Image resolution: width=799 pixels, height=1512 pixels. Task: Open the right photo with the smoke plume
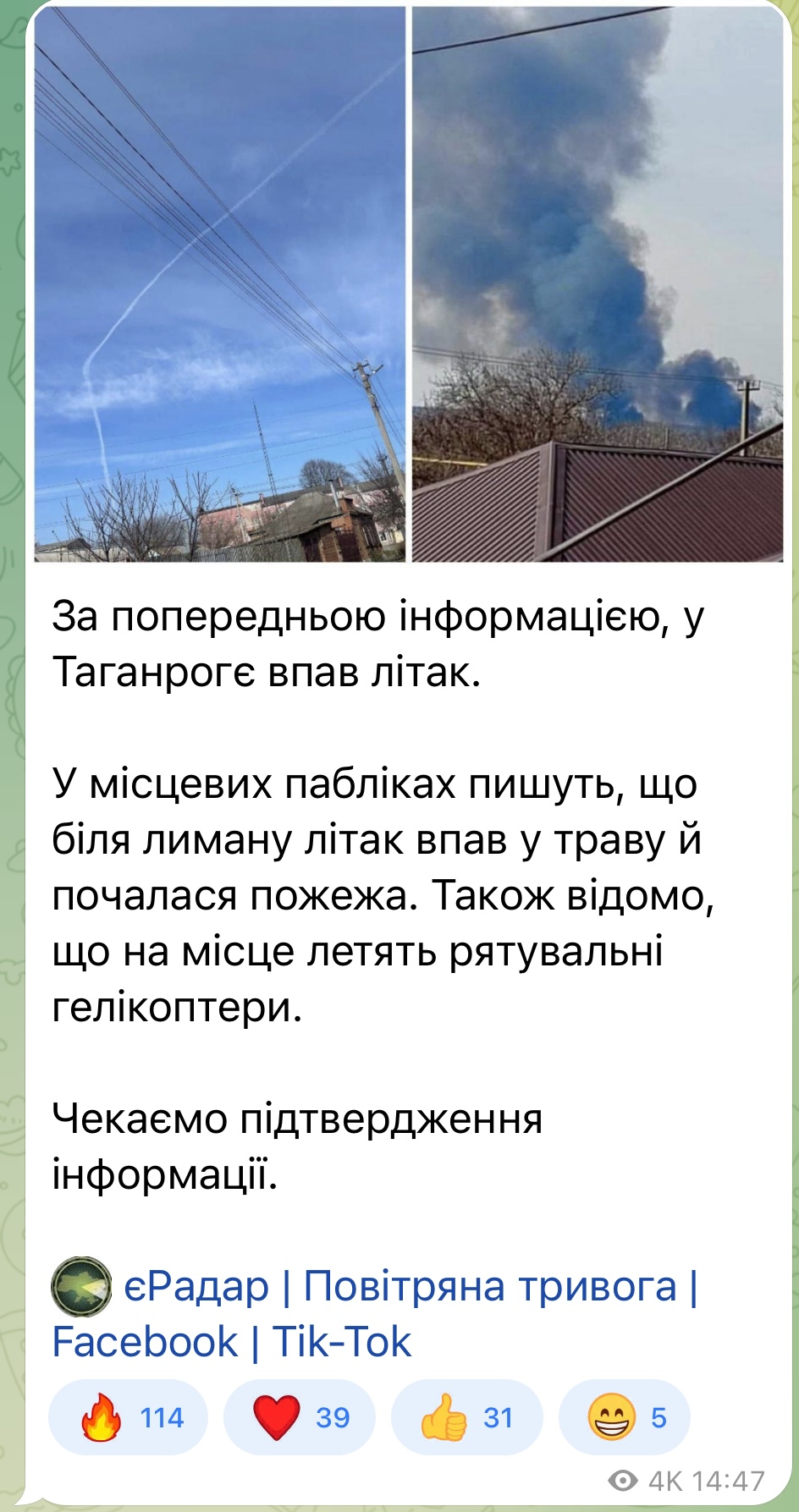597,283
